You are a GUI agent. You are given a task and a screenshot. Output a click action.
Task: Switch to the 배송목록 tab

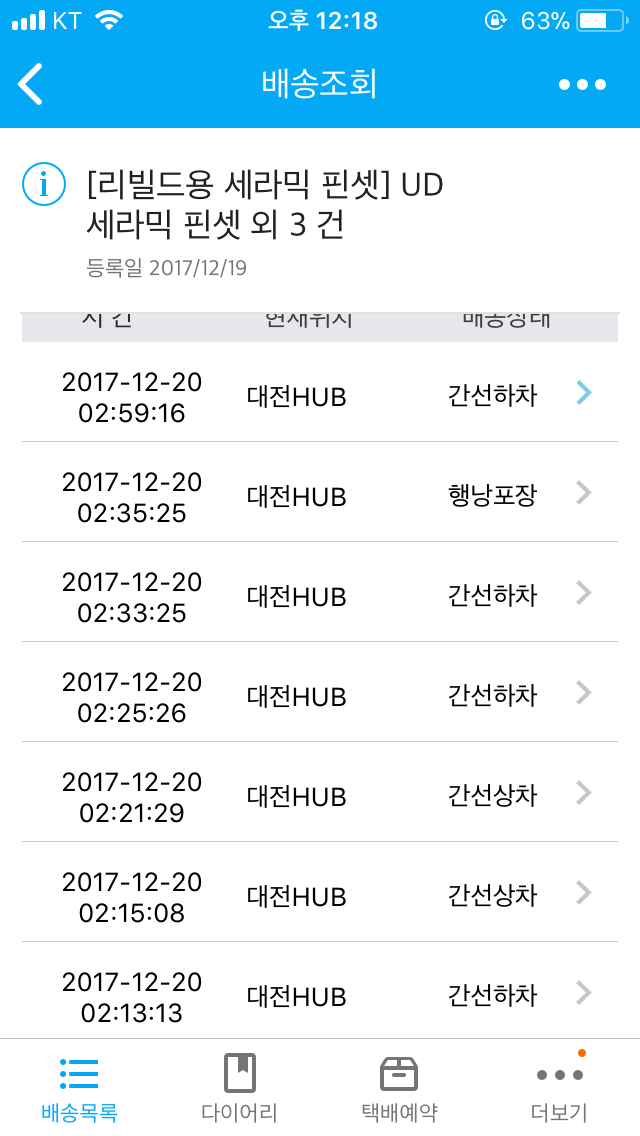[79, 1088]
